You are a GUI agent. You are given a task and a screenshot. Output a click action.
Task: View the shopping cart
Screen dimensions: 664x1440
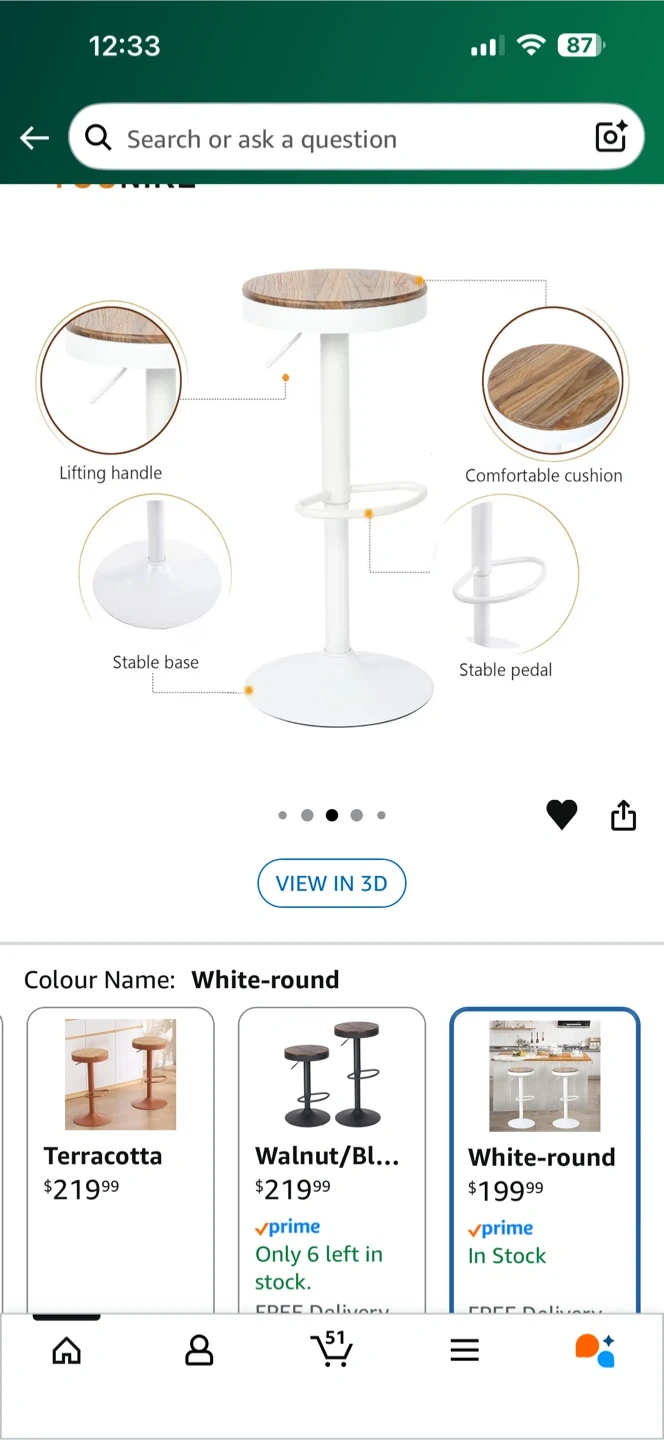click(x=332, y=1349)
